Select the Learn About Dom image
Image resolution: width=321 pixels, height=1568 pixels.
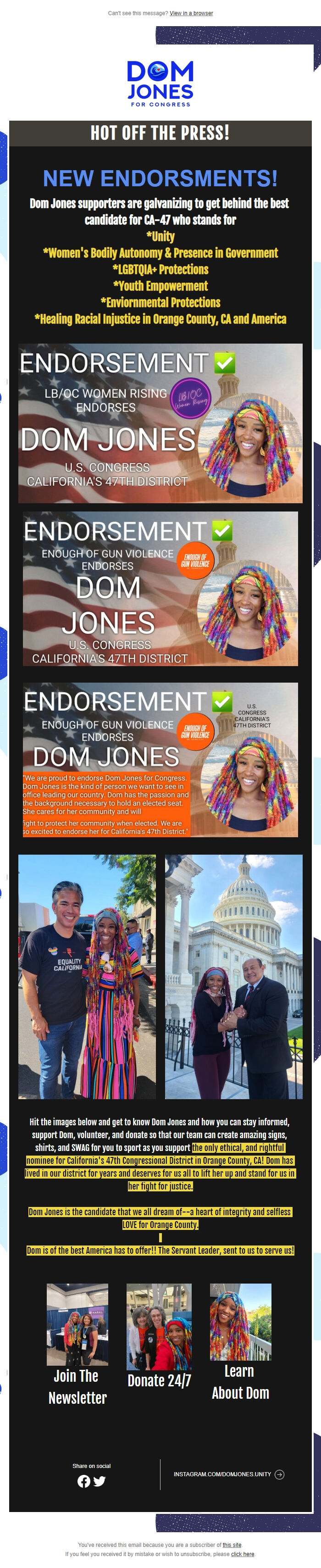click(240, 1322)
